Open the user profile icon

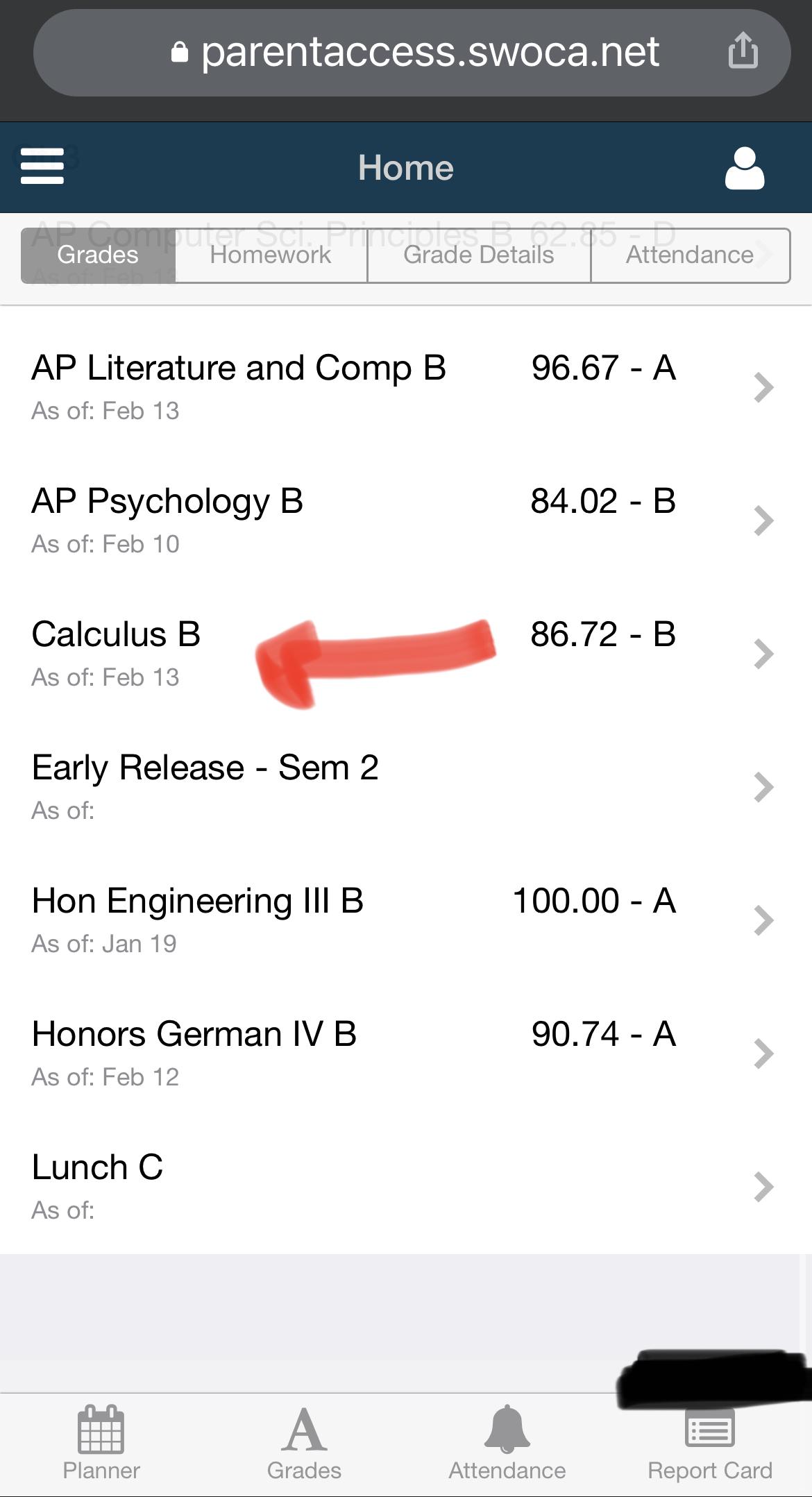(x=744, y=168)
